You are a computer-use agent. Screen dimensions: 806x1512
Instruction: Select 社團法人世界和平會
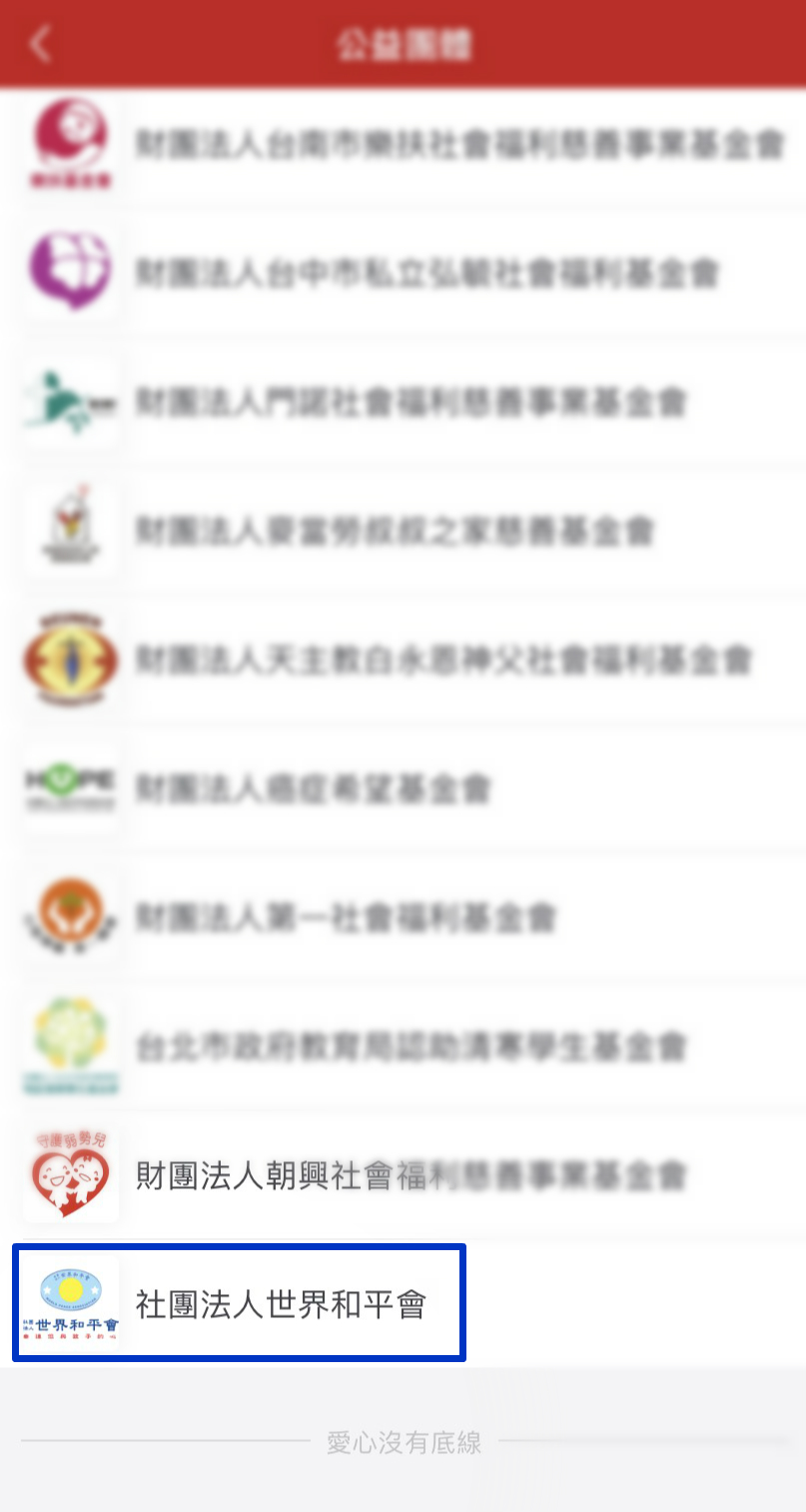point(281,1304)
